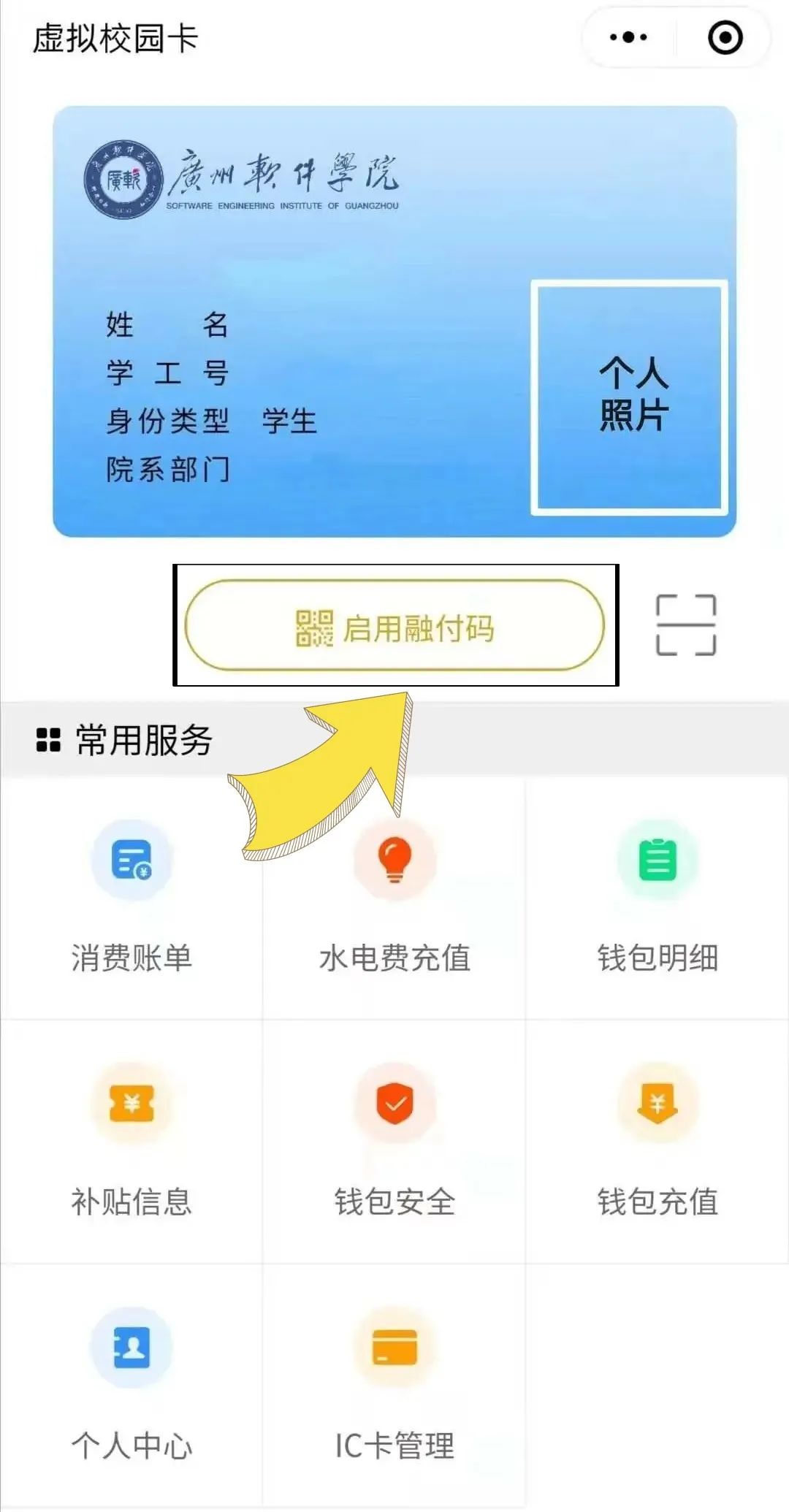Screen dimensions: 789x1512
Task: Open 补贴信息
Action: pyautogui.click(x=131, y=1141)
